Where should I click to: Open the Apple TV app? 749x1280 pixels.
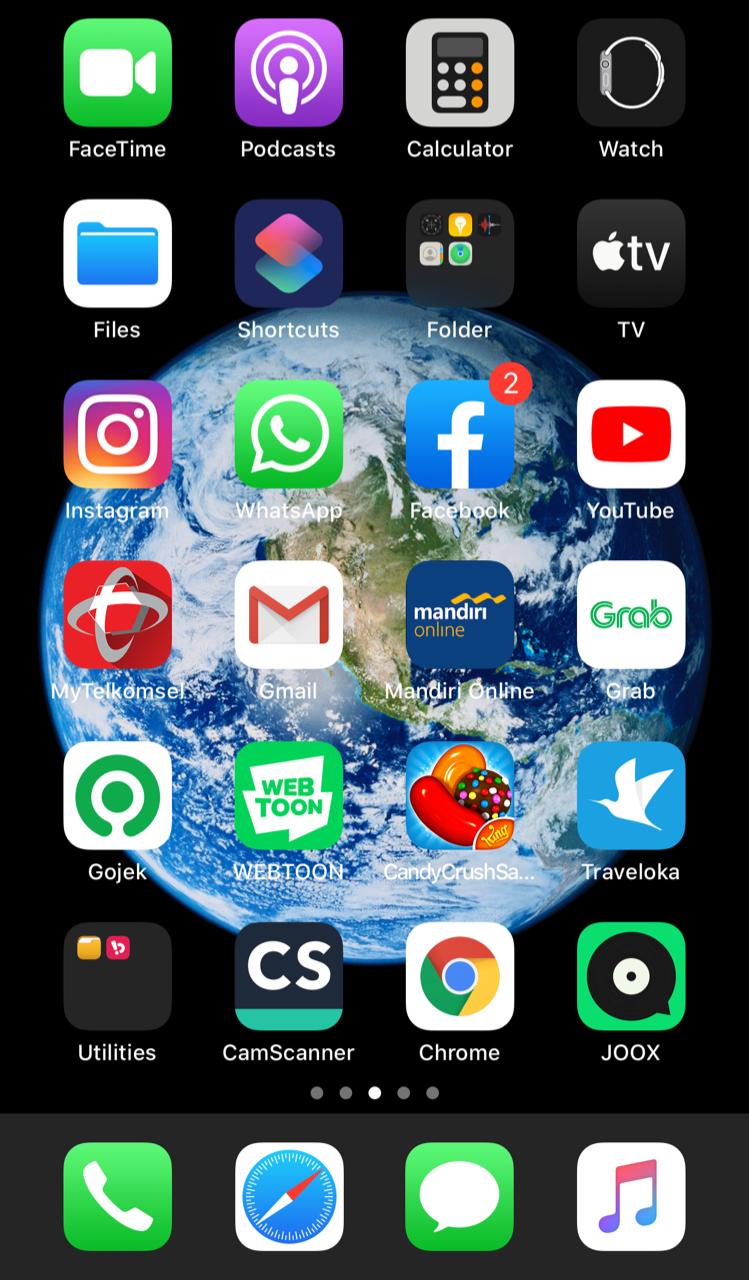coord(630,253)
